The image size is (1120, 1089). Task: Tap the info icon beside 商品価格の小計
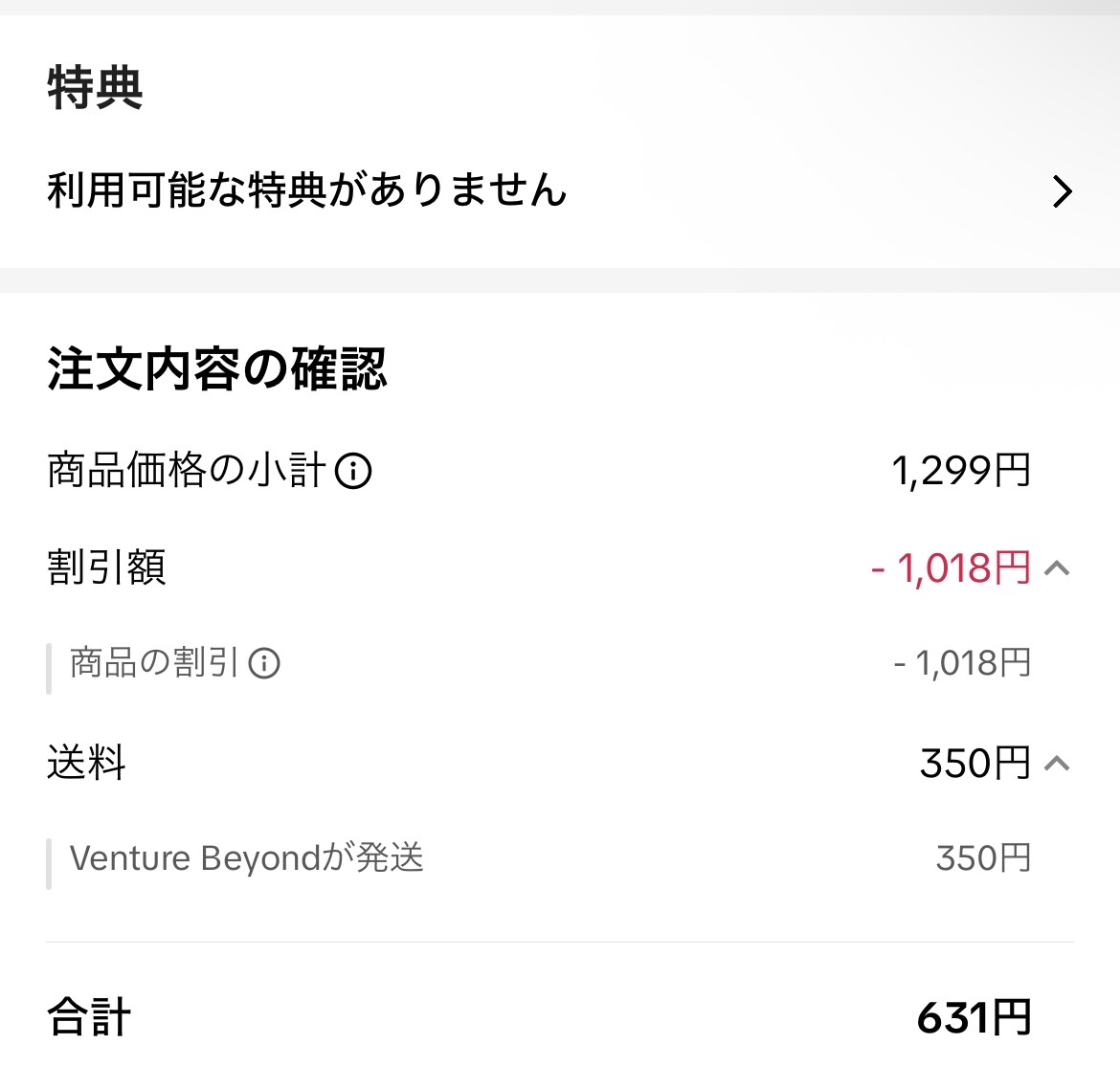pos(353,472)
